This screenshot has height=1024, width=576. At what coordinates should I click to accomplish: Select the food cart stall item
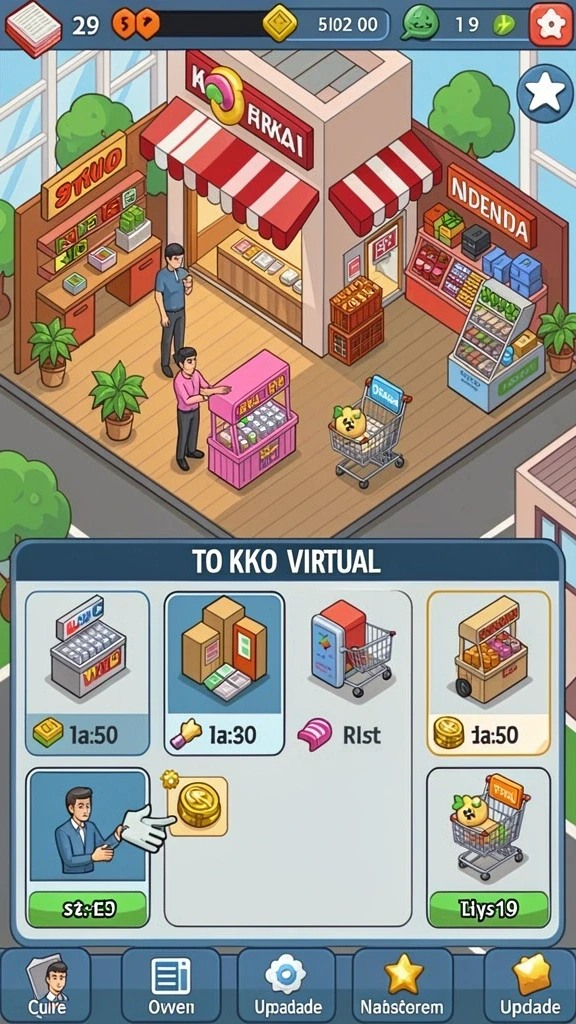click(489, 673)
